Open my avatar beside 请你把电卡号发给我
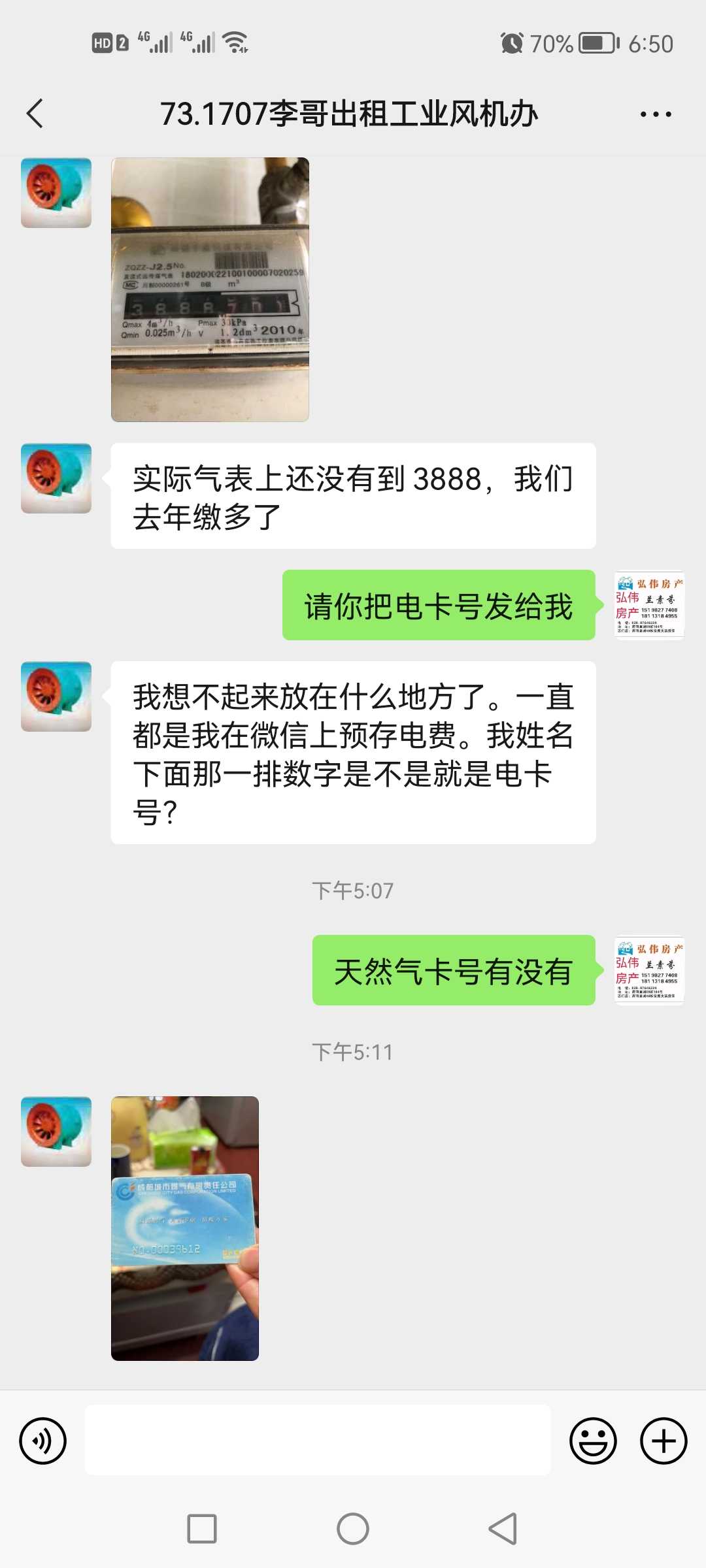This screenshot has width=706, height=1568. coord(649,605)
